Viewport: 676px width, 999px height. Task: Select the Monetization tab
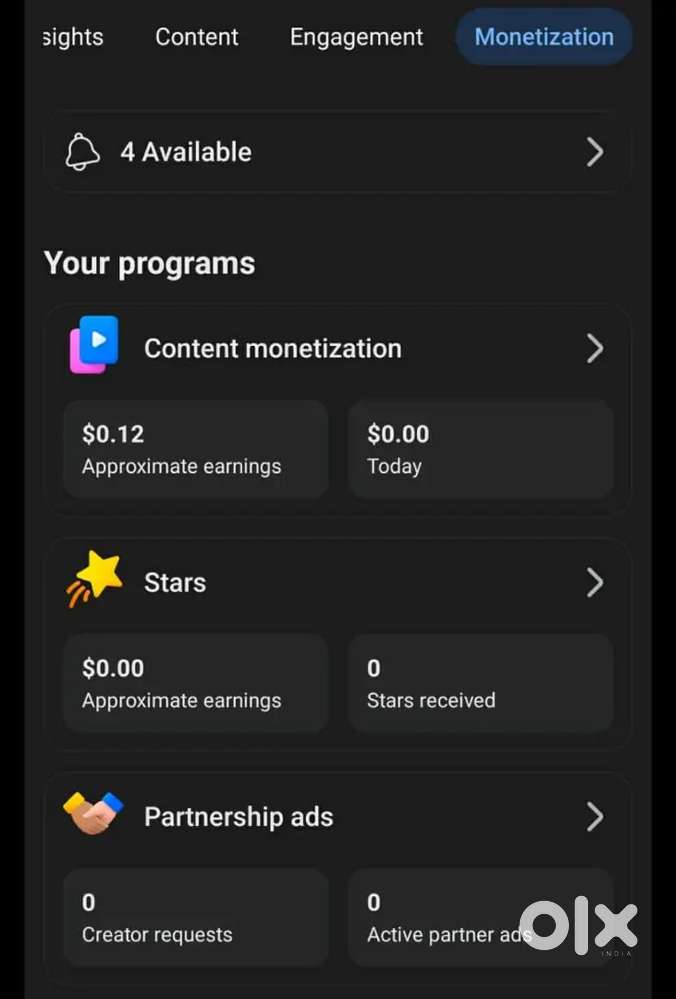coord(544,37)
